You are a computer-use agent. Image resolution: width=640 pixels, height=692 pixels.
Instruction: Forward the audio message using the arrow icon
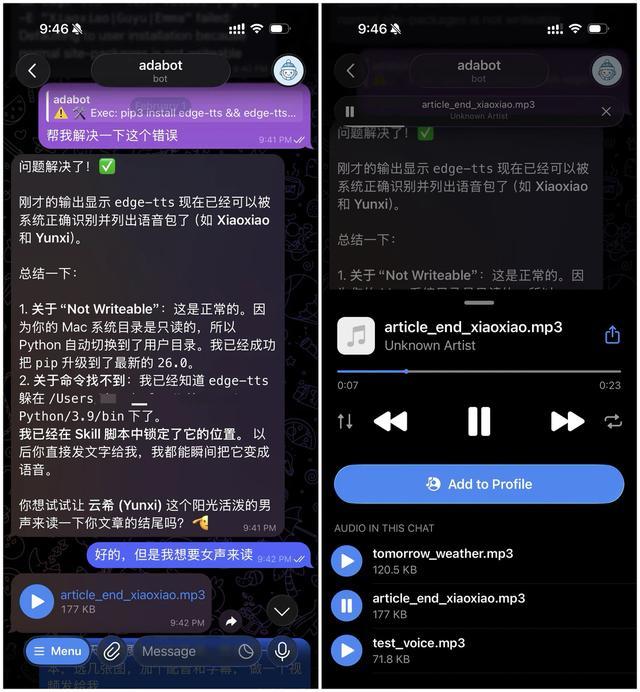pos(231,621)
